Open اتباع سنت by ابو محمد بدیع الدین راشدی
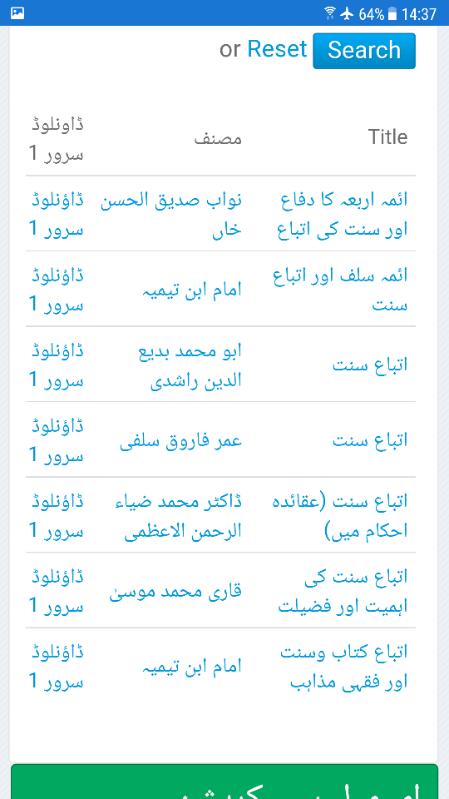The image size is (449, 799). [x=370, y=365]
